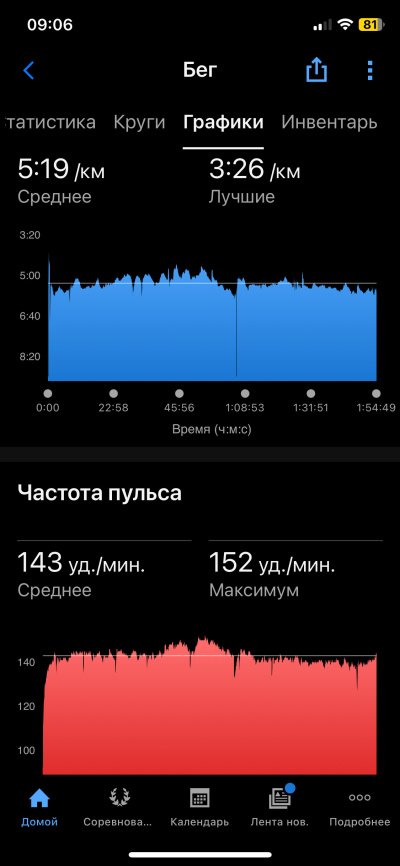Open the three-dot overflow menu
400x866 pixels.
[370, 71]
